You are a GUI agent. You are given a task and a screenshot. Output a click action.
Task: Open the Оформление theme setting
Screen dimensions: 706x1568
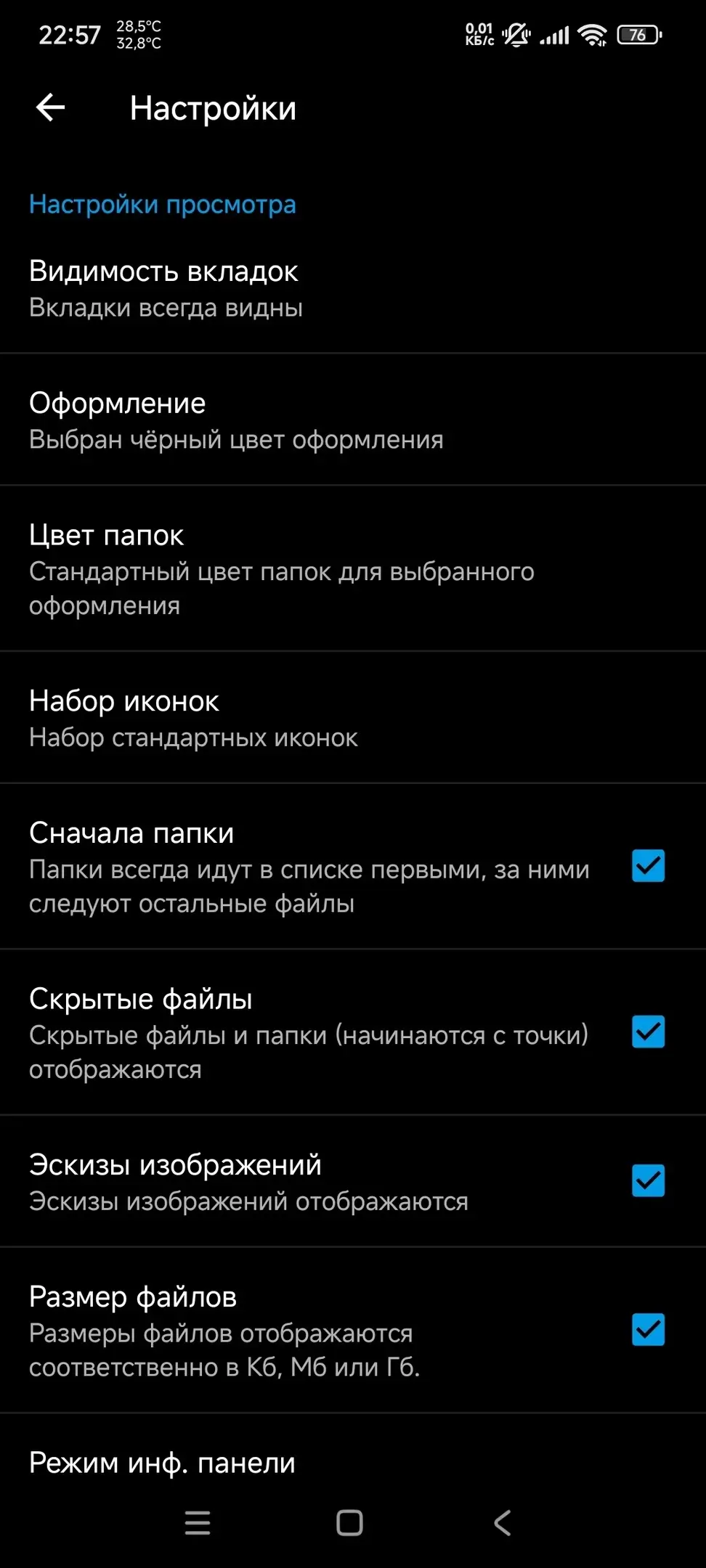pos(353,420)
